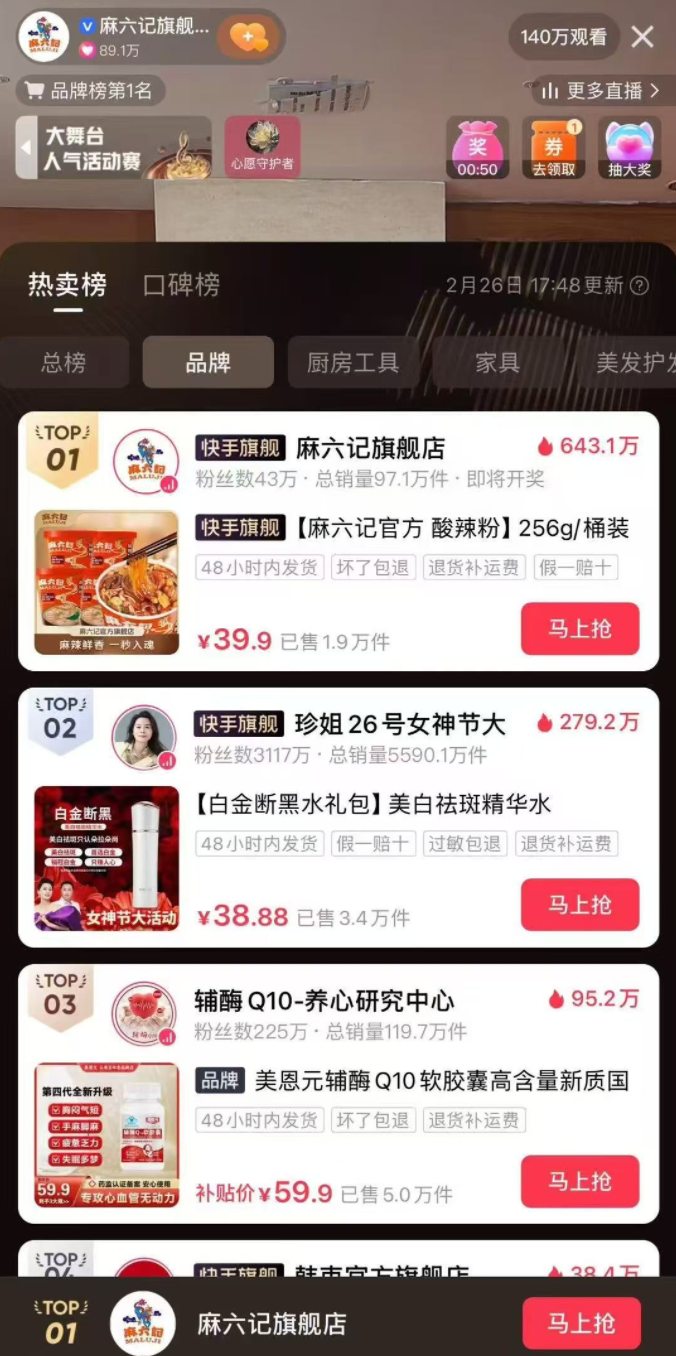Open the 抽大奖 lottery
Image resolution: width=676 pixels, height=1356 pixels.
[629, 148]
